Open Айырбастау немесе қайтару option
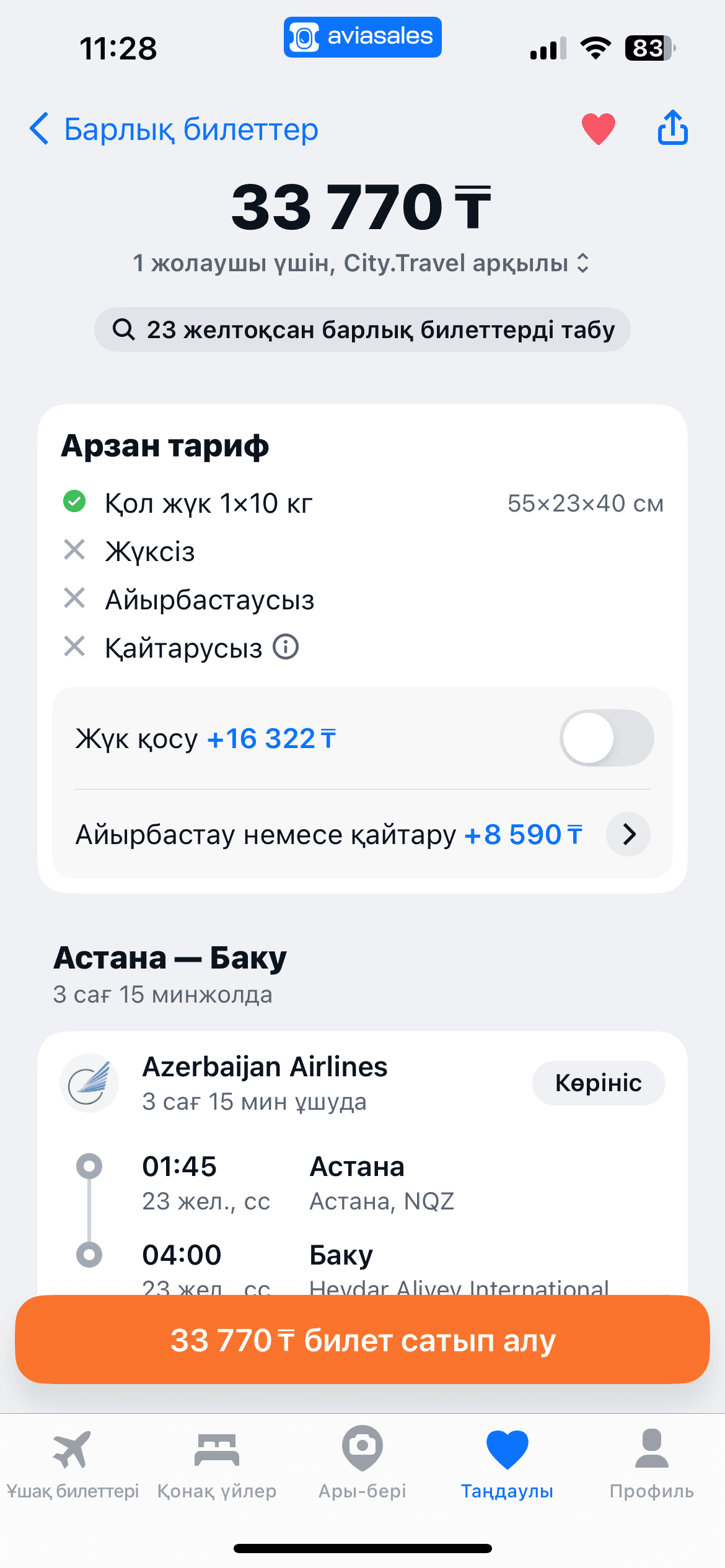The width and height of the screenshot is (725, 1568). pyautogui.click(x=628, y=834)
